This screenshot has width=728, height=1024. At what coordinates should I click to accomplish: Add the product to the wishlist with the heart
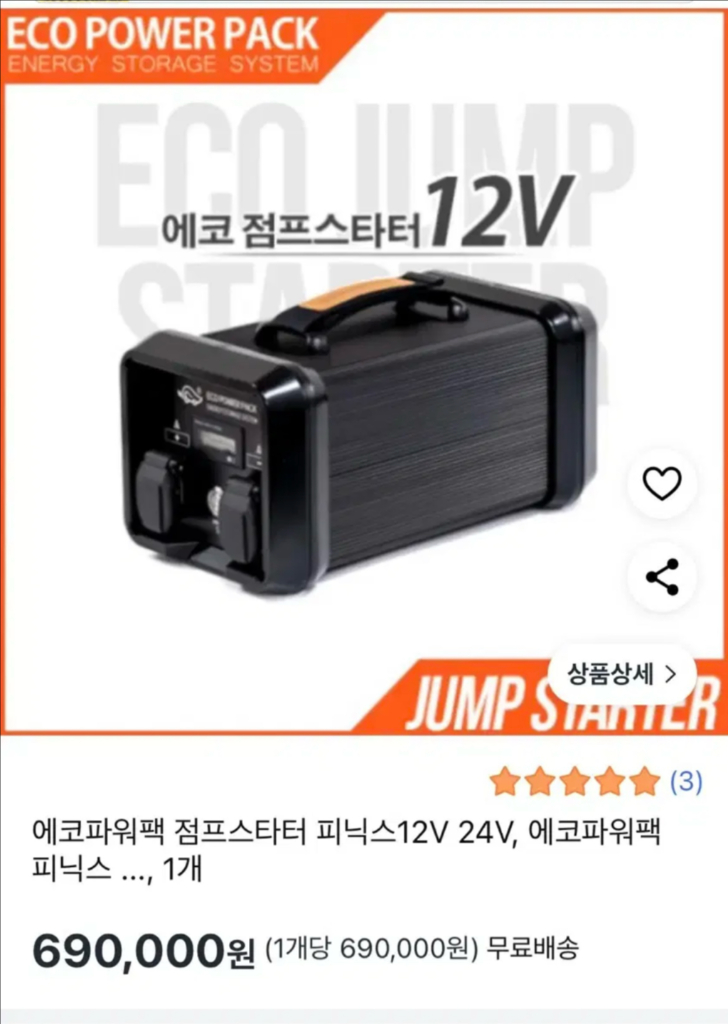coord(661,485)
